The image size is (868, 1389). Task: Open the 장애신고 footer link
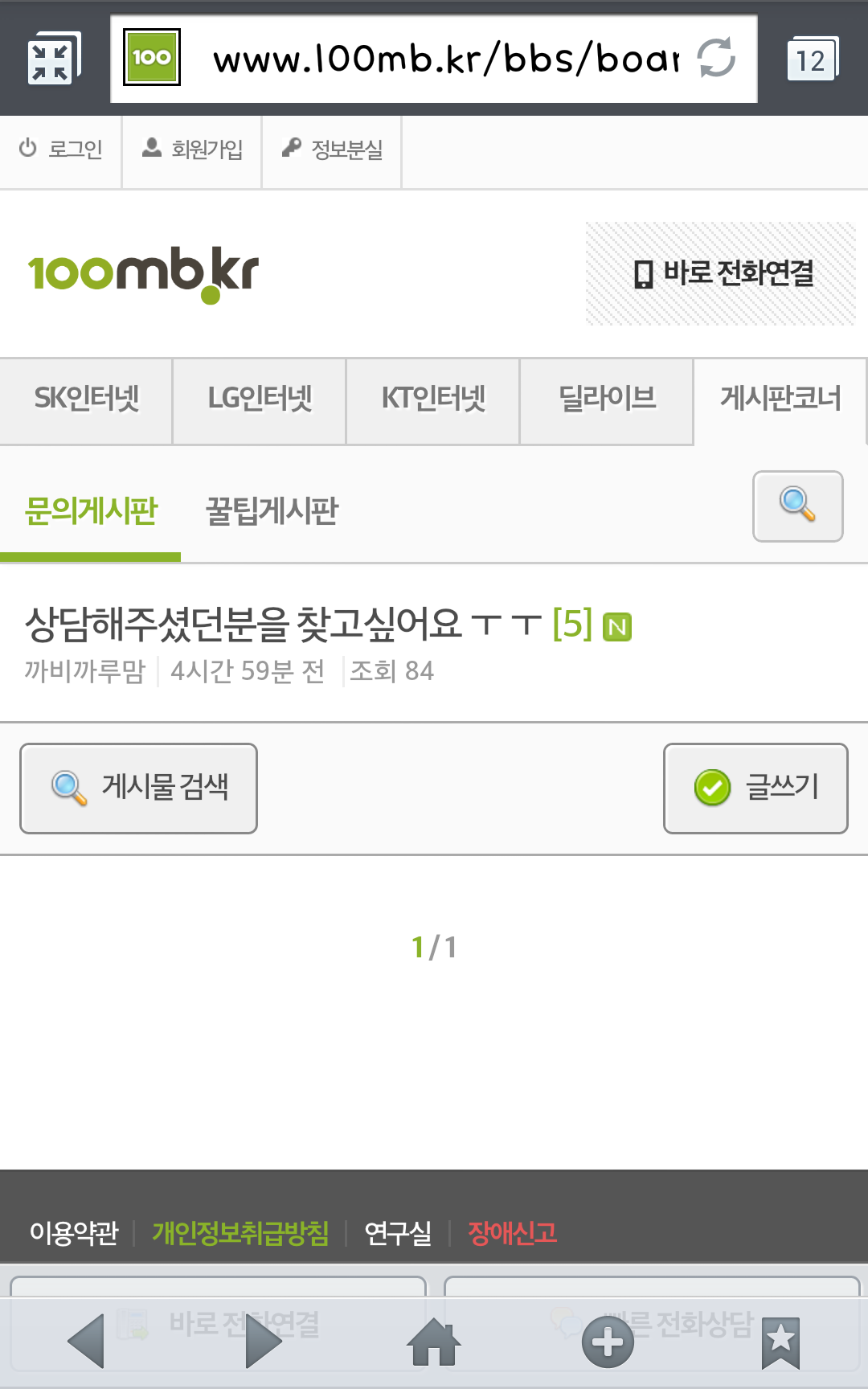(x=512, y=1233)
